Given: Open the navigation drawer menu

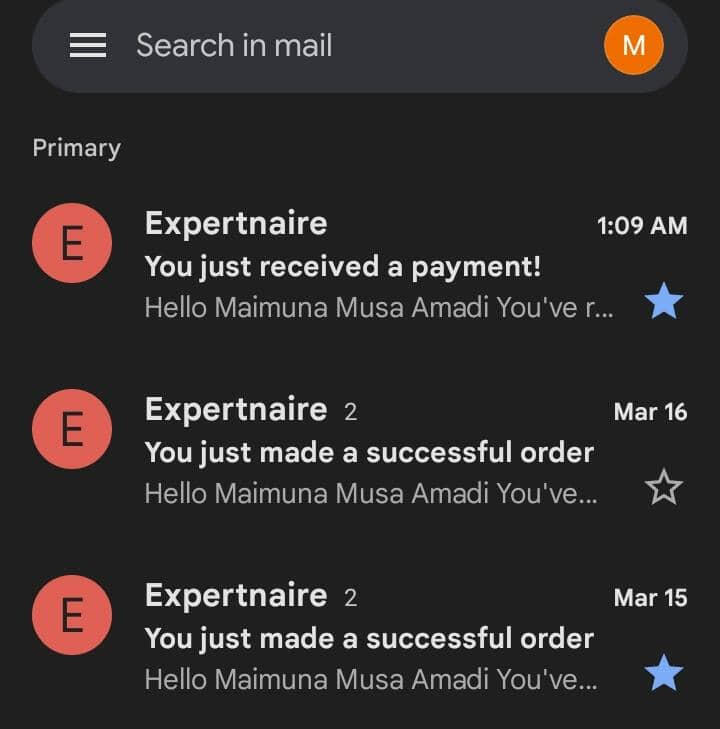Looking at the screenshot, I should tap(88, 45).
